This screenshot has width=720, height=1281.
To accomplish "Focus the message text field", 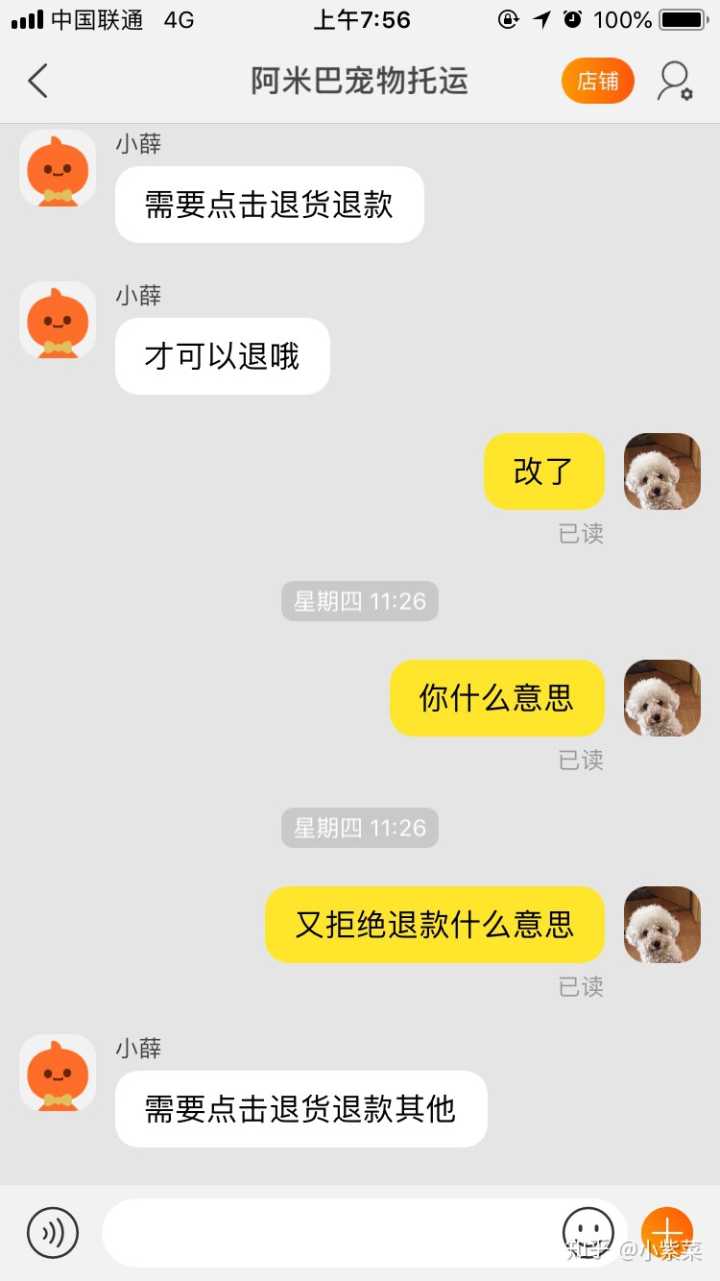I will click(x=330, y=1232).
